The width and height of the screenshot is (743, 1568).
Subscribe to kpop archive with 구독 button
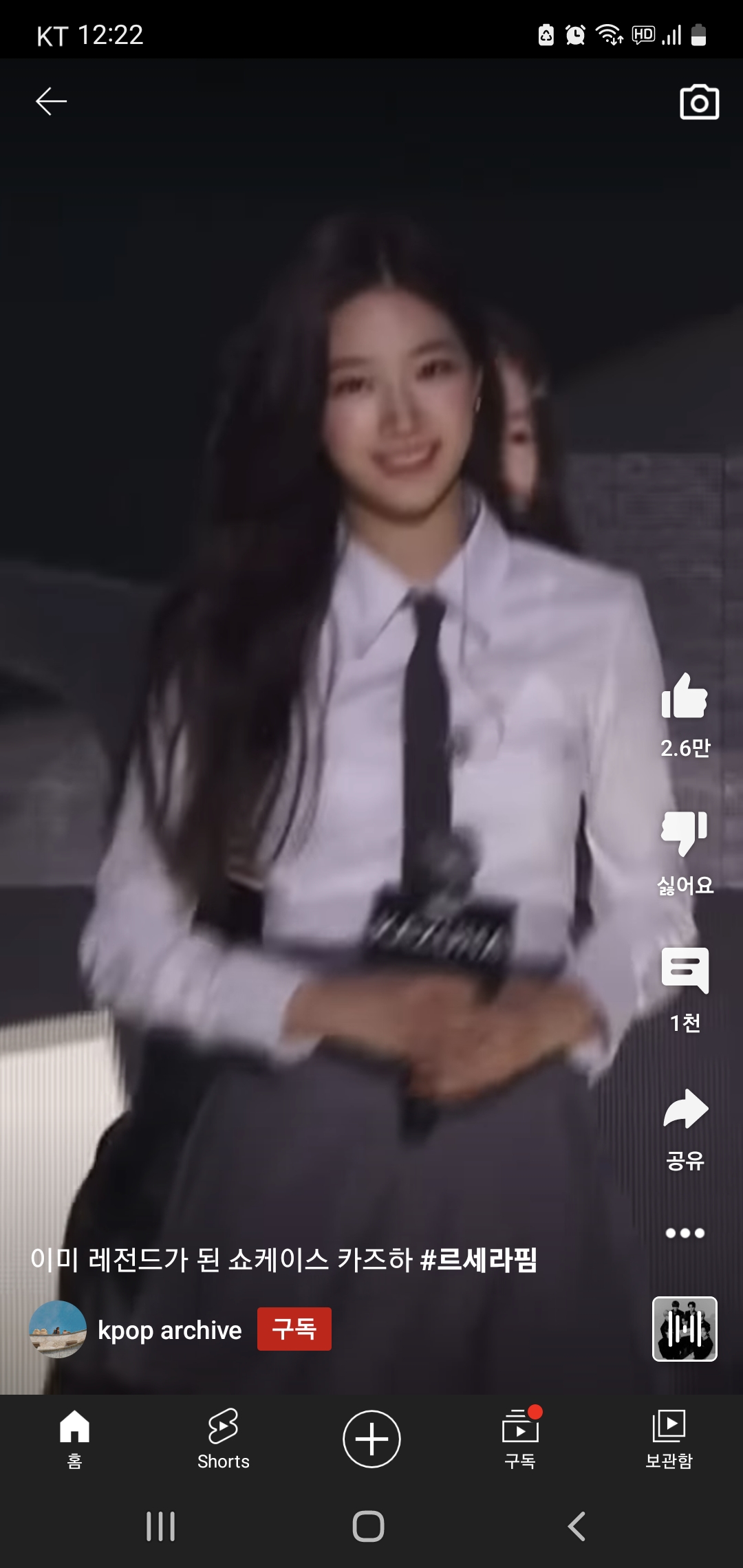tap(294, 1329)
